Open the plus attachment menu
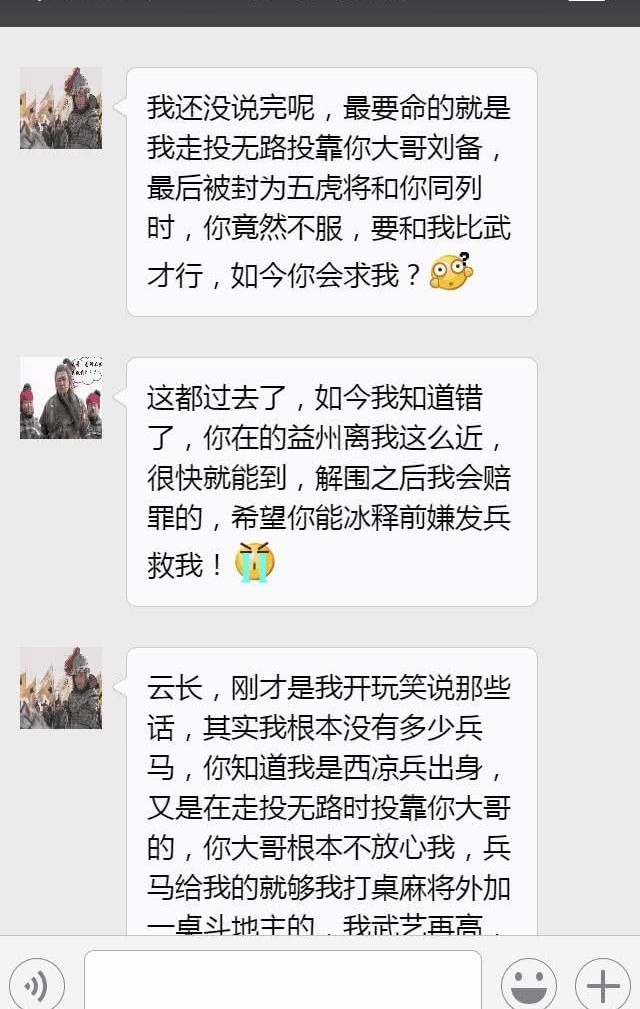Image resolution: width=640 pixels, height=1009 pixels. pyautogui.click(x=602, y=985)
